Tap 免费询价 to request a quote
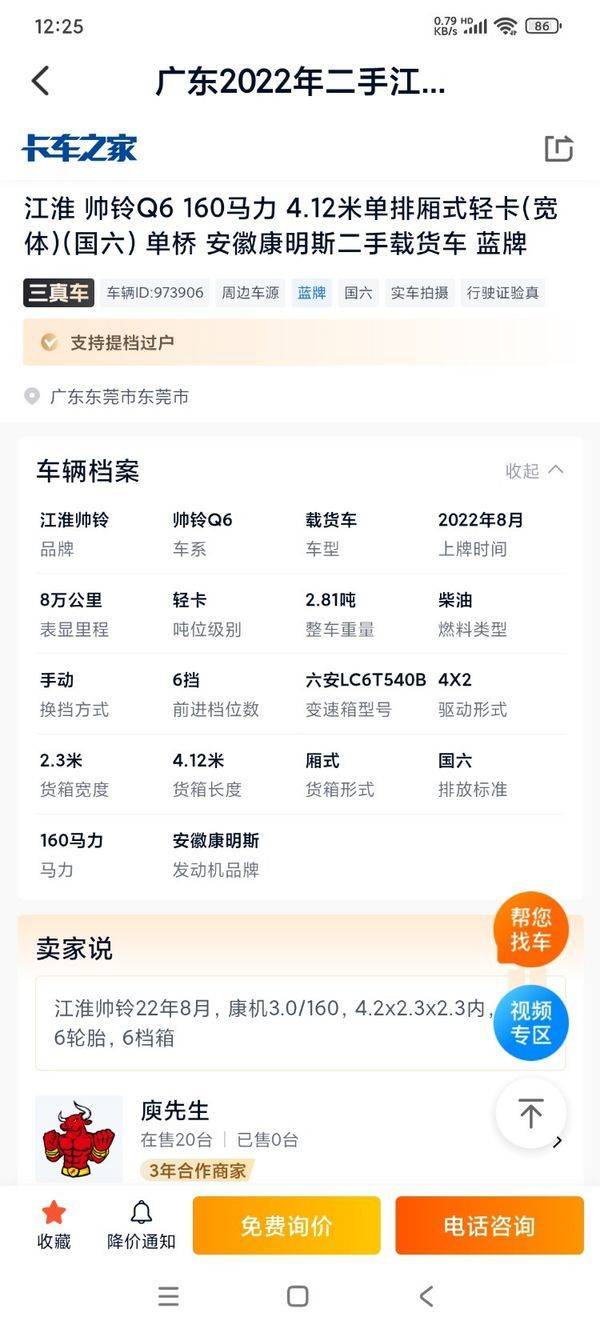 pos(286,1226)
